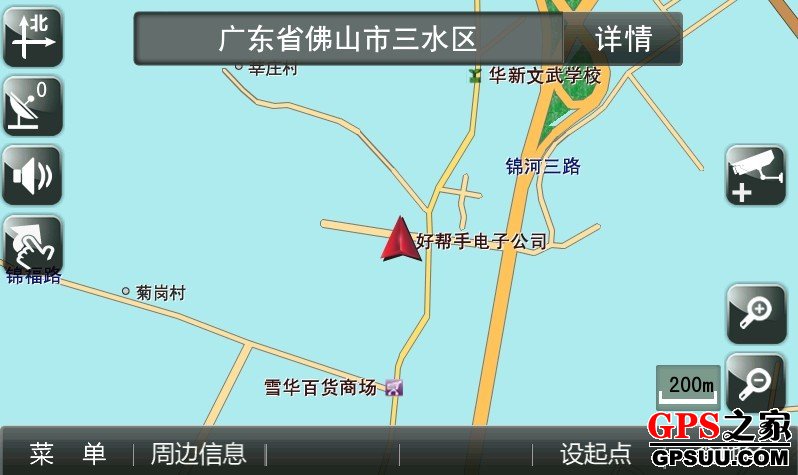The width and height of the screenshot is (798, 475).
Task: Open 周边信息 nearby info
Action: pos(198,453)
